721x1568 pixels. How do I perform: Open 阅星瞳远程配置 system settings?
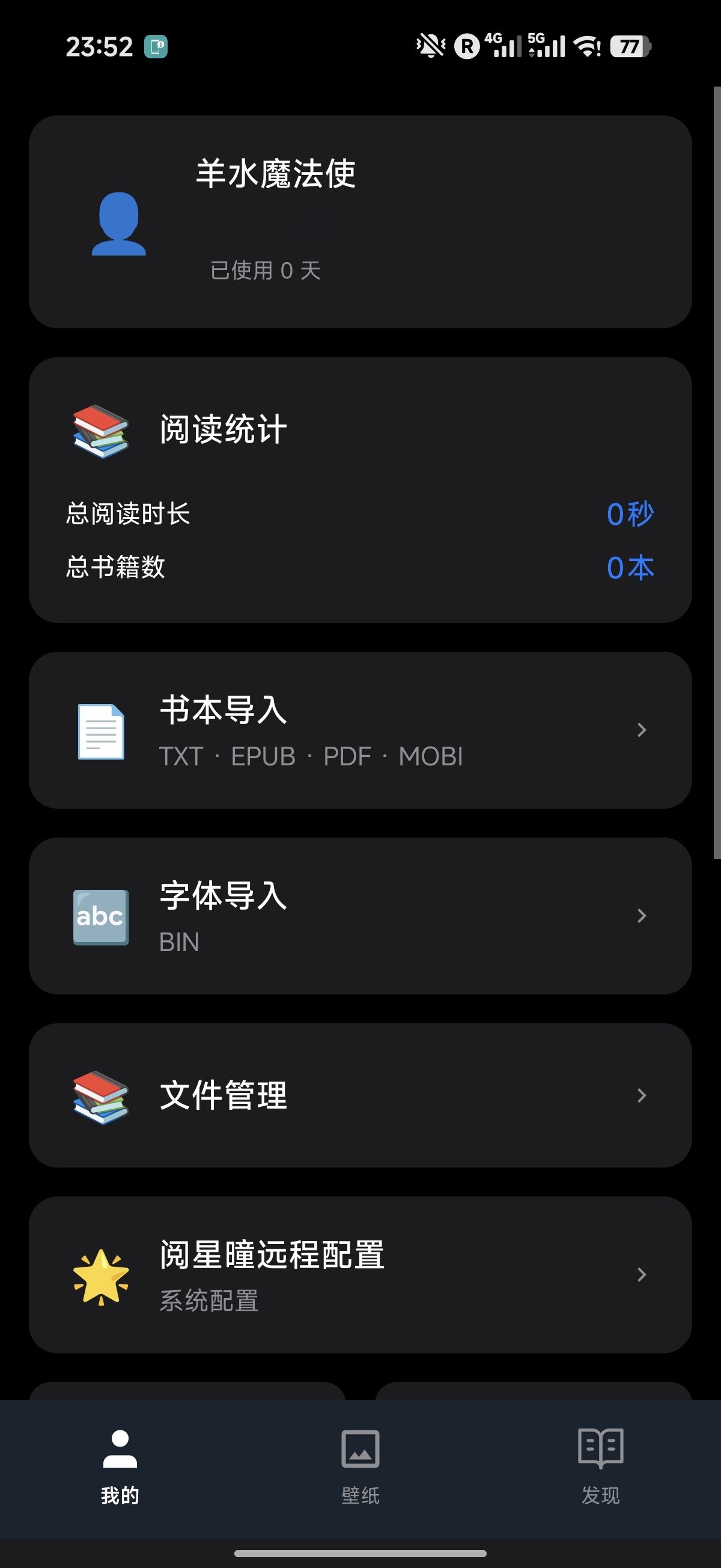(359, 1275)
